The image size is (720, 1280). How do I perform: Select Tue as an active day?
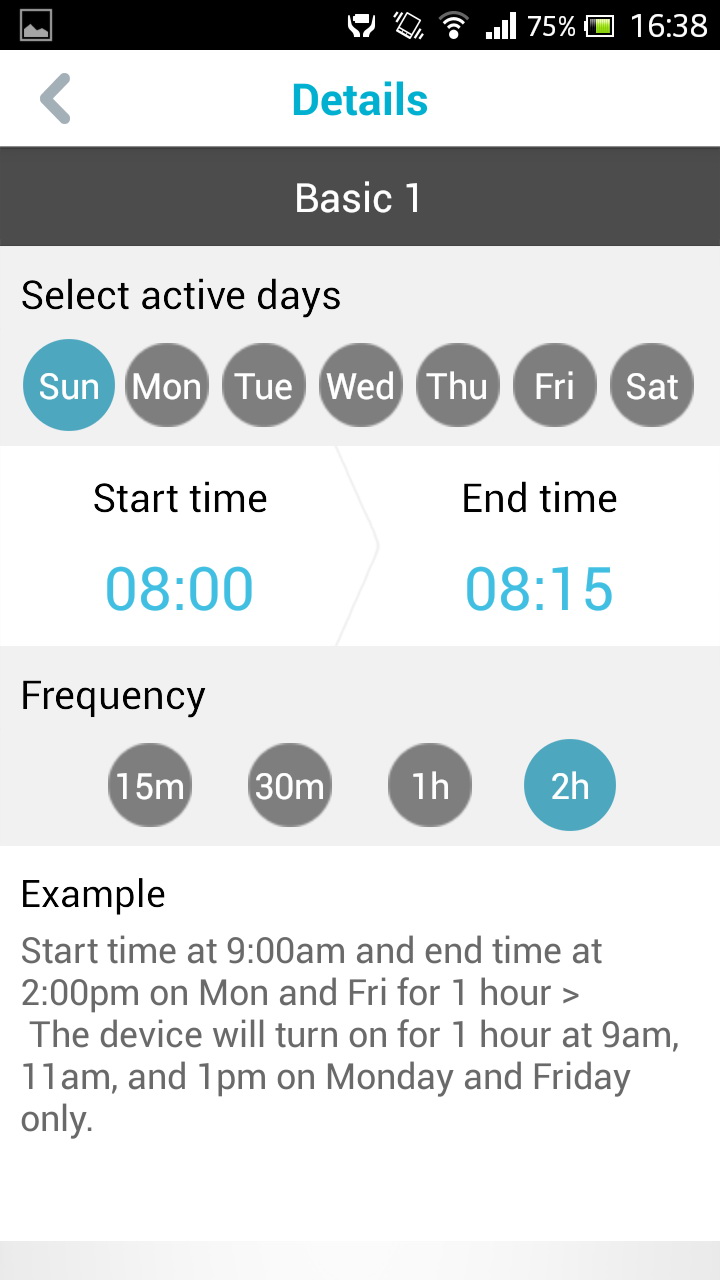point(263,386)
